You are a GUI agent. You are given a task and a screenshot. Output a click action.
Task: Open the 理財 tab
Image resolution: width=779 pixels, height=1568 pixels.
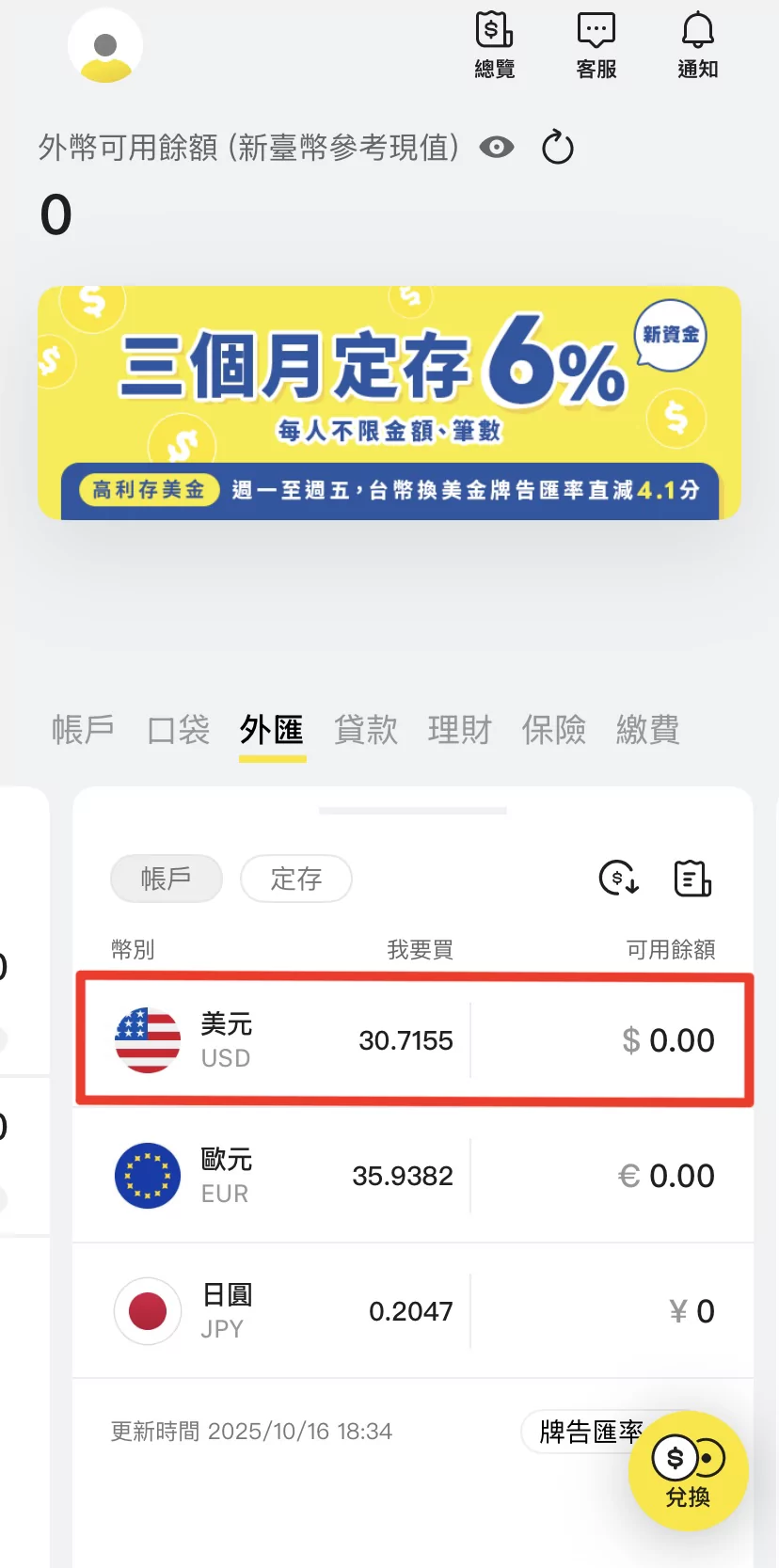[460, 729]
